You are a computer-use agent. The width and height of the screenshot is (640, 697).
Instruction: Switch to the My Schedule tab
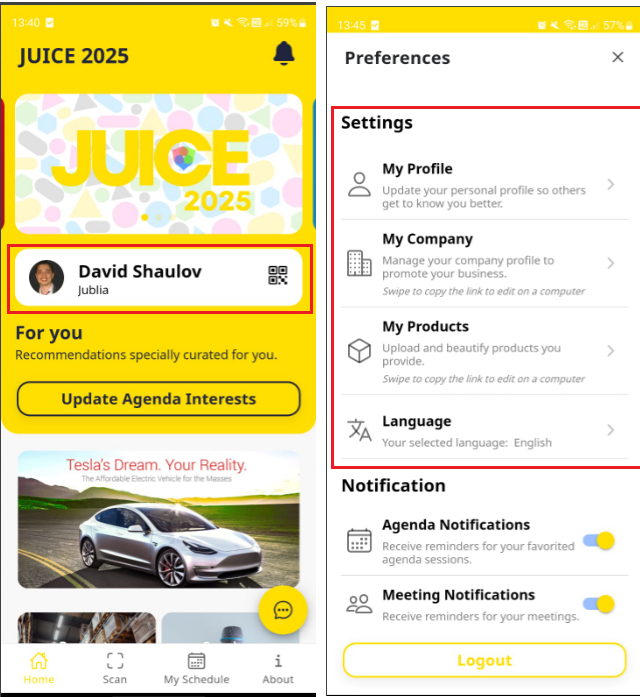pyautogui.click(x=196, y=668)
